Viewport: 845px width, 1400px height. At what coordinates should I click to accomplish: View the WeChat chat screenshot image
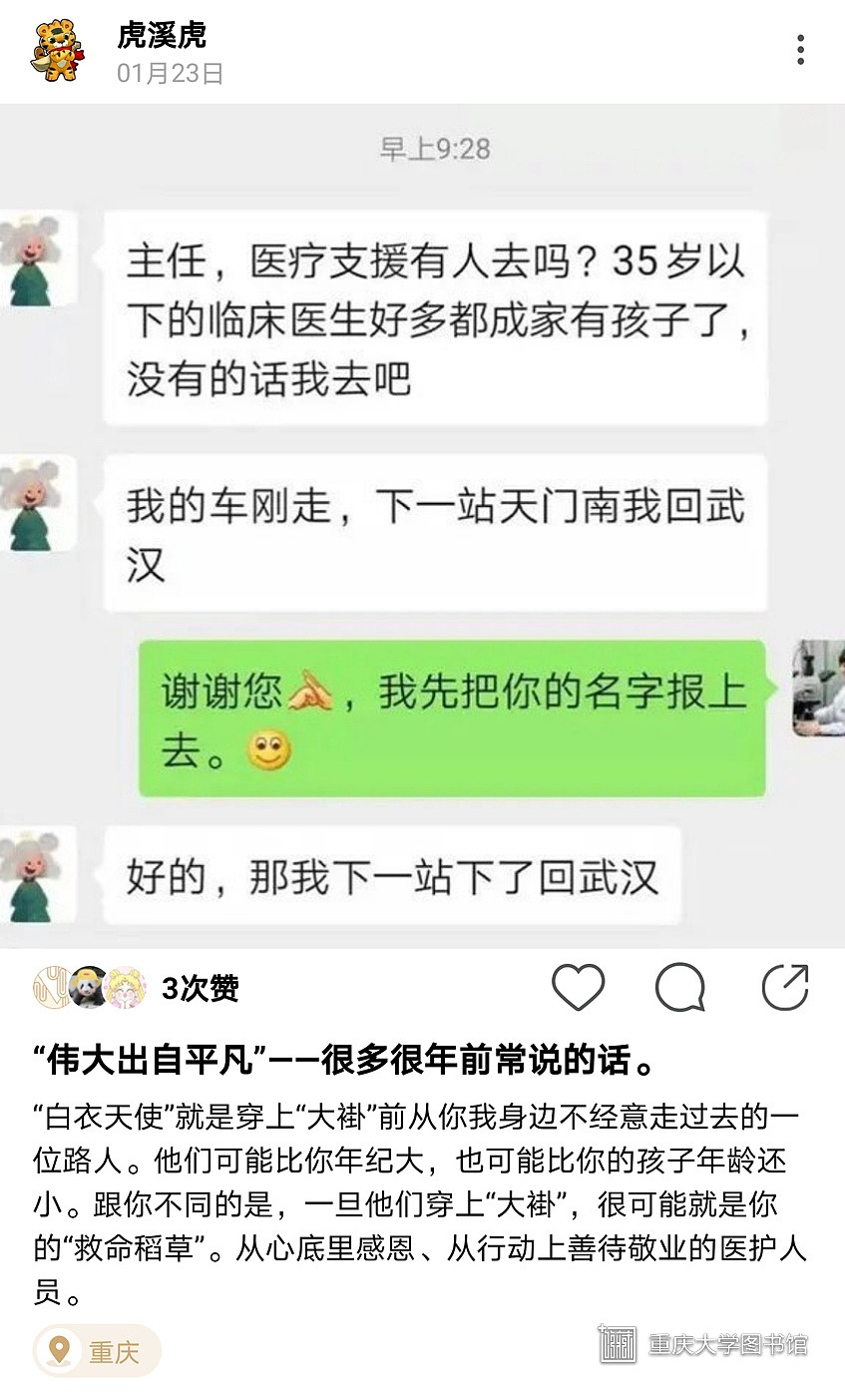422,526
